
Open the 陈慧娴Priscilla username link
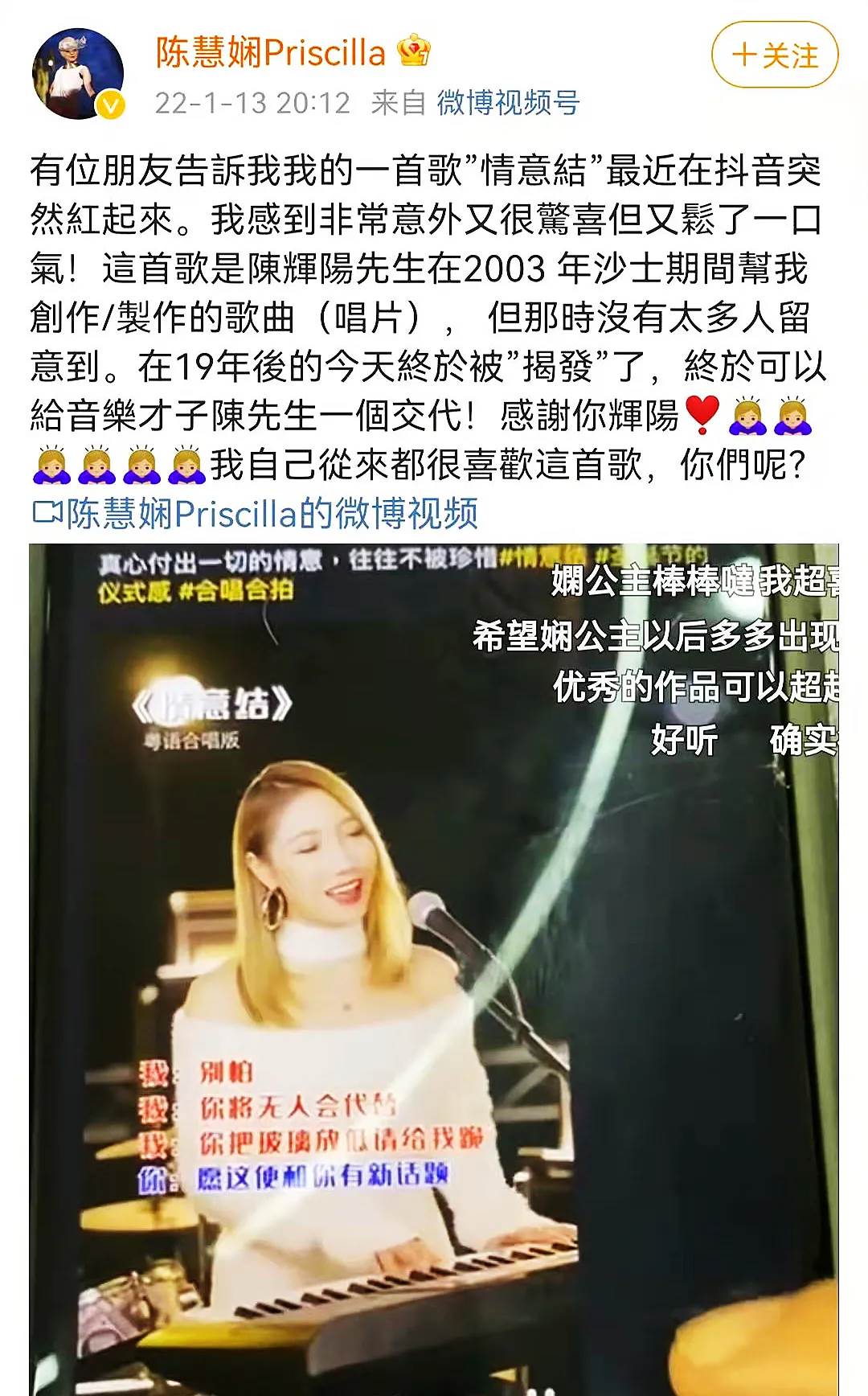(x=270, y=53)
